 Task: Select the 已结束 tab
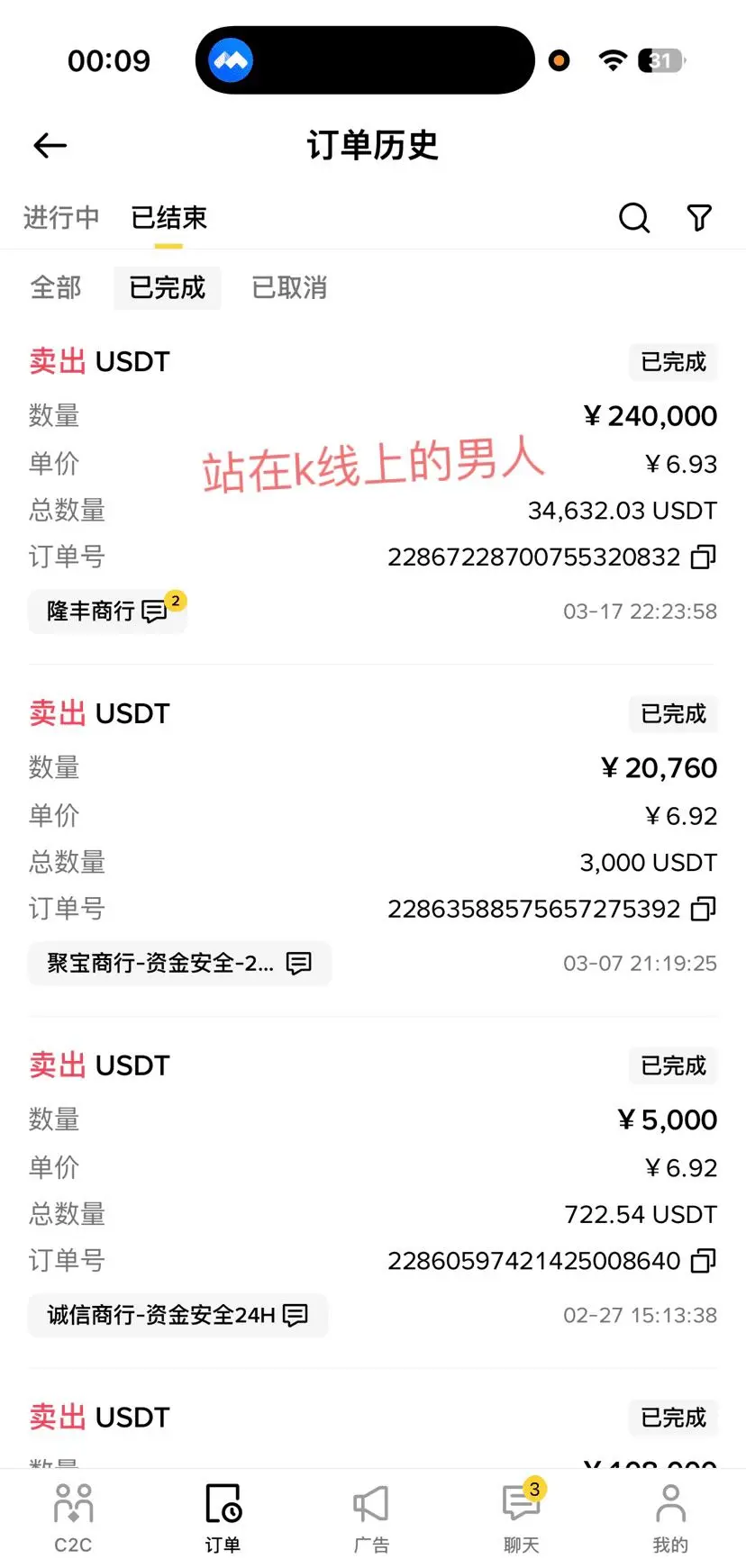tap(169, 218)
